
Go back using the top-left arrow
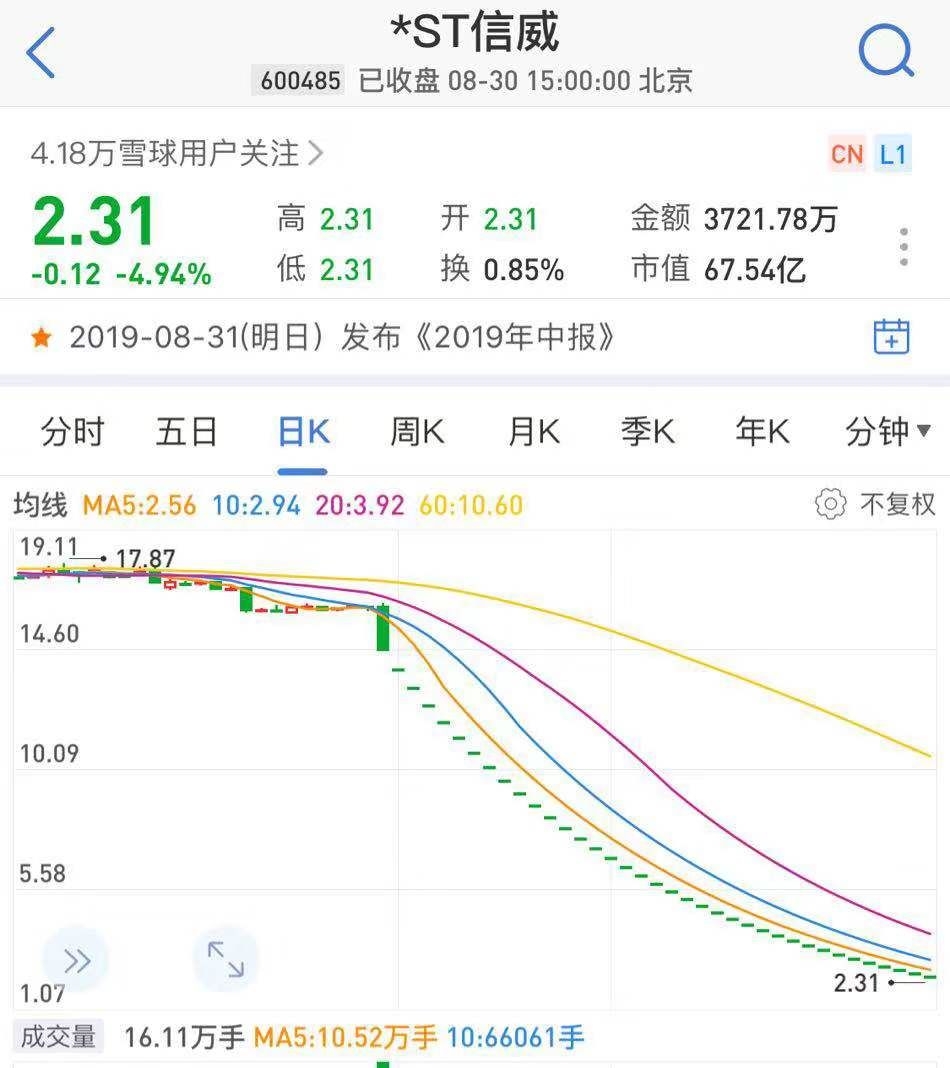pyautogui.click(x=40, y=53)
